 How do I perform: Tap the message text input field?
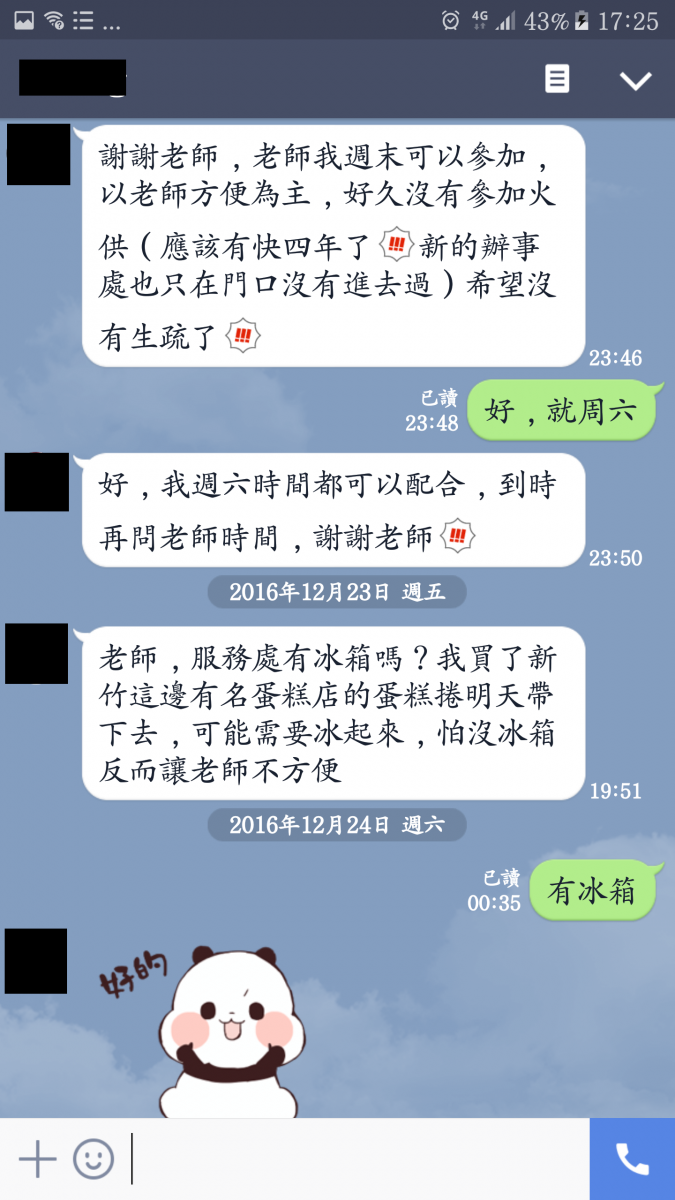point(355,1159)
